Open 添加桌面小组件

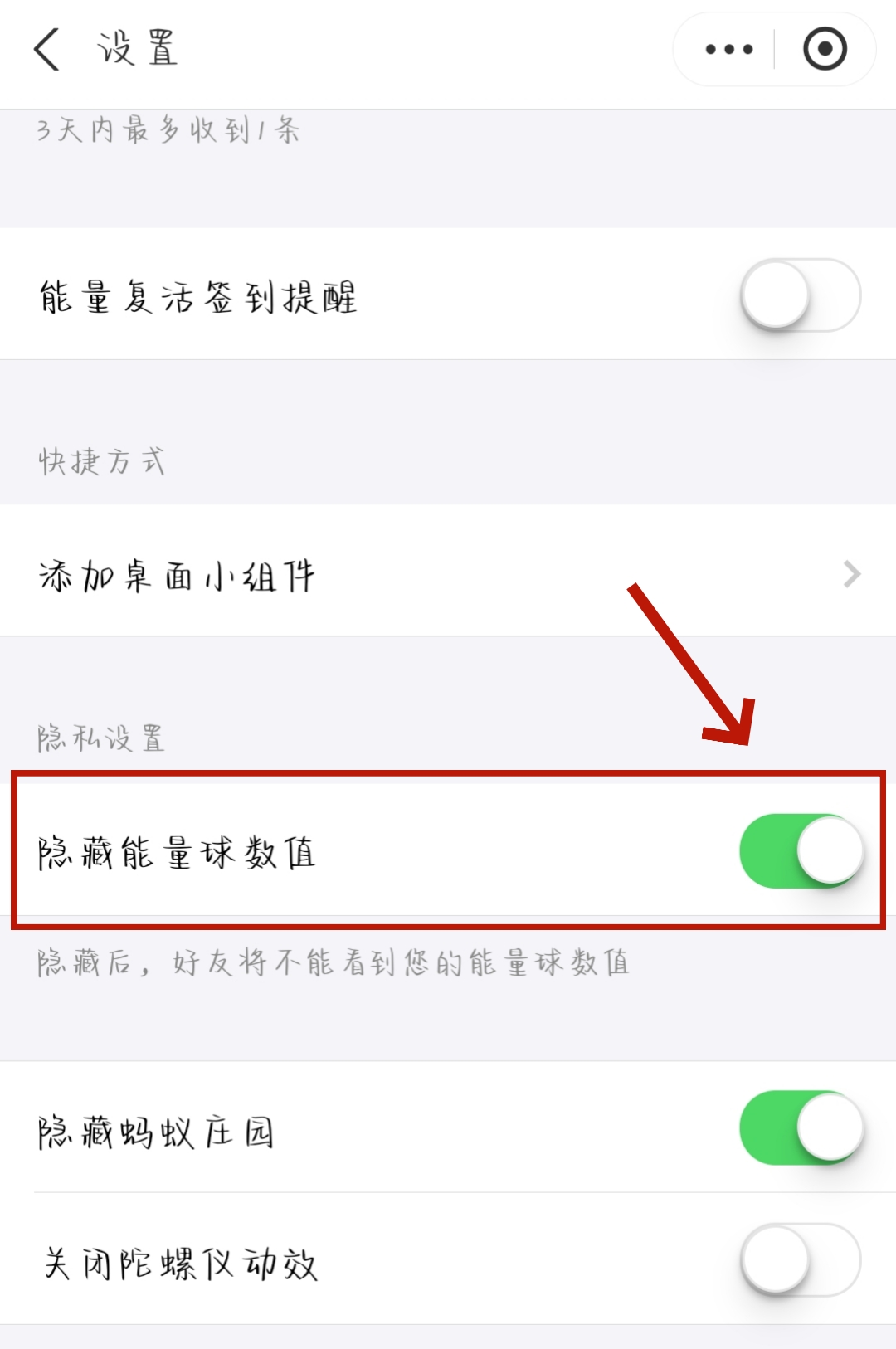(448, 573)
